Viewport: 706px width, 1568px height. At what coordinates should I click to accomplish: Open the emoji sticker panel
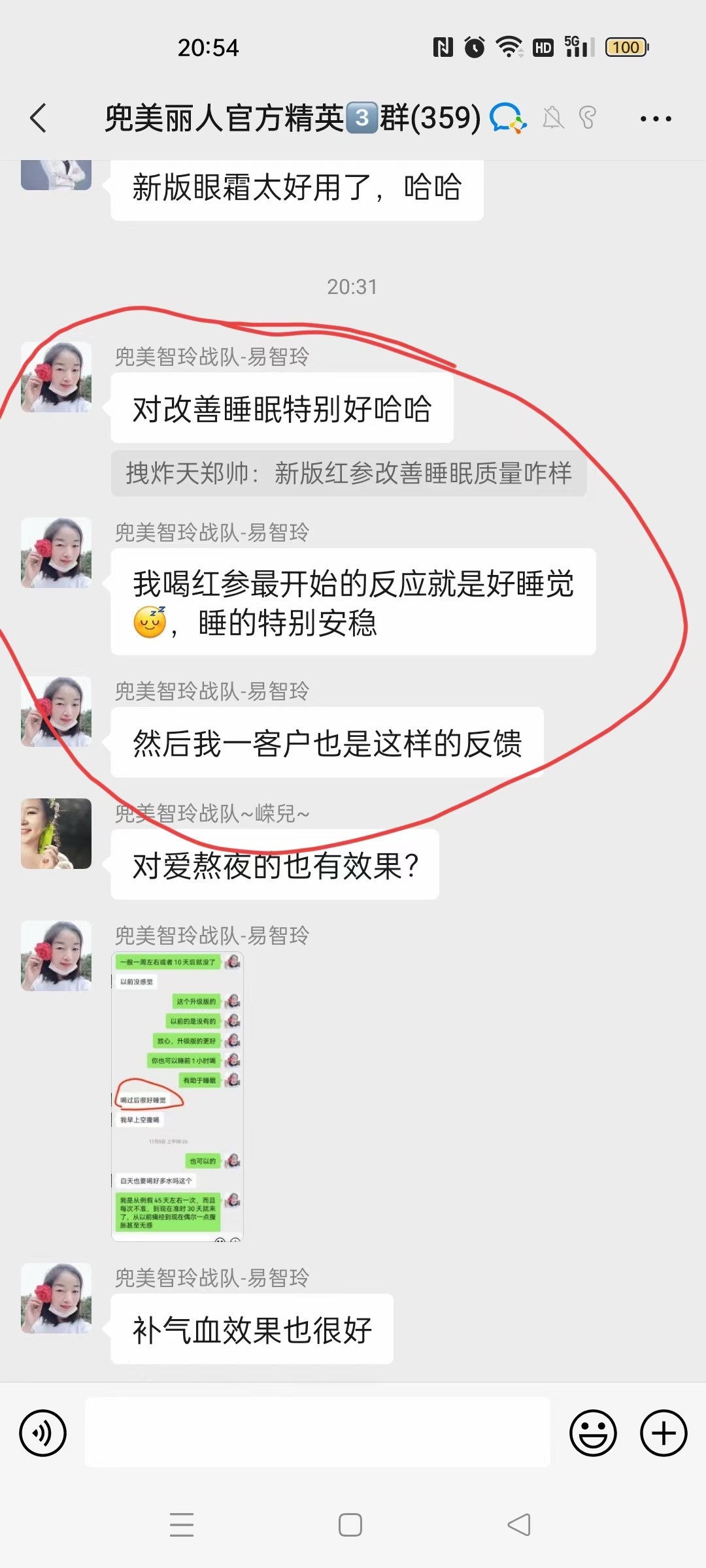coord(593,1433)
